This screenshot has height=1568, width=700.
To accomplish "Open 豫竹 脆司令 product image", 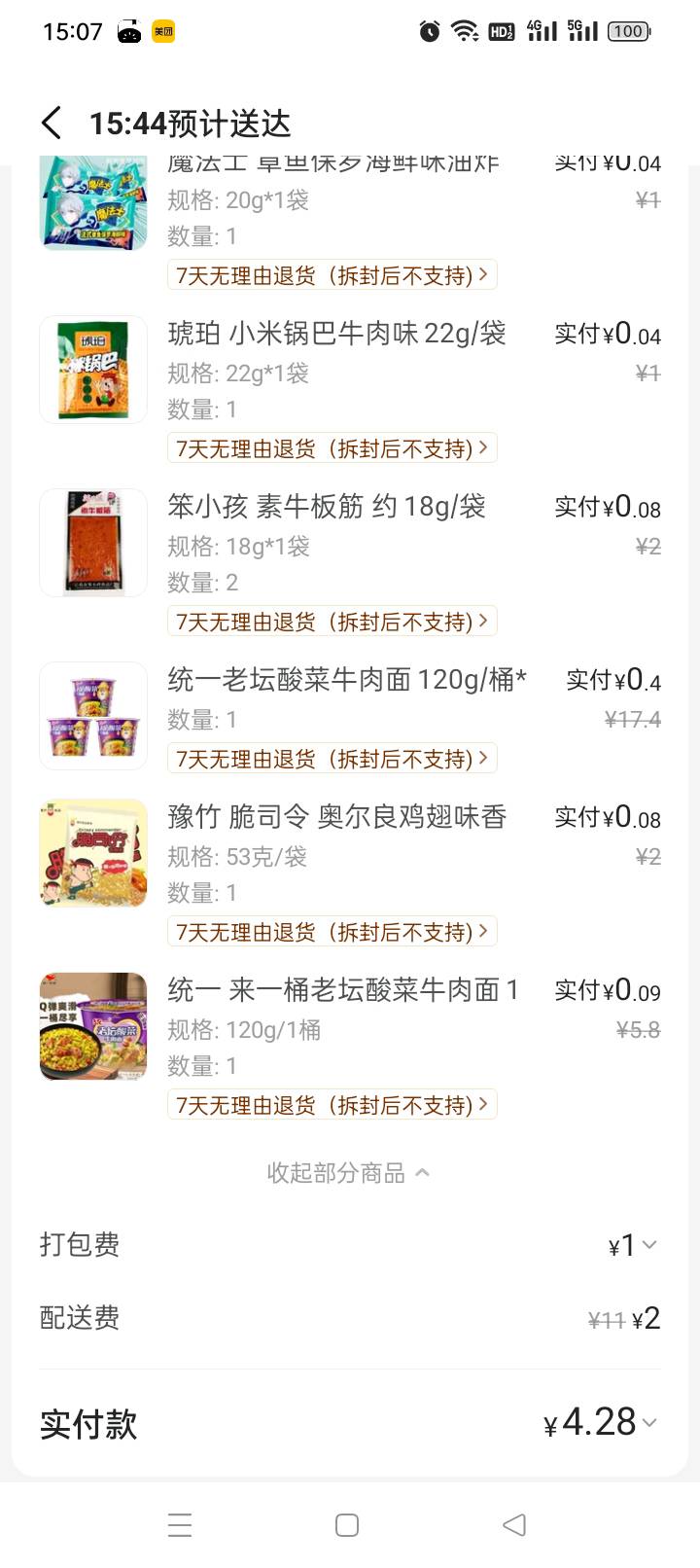I will [93, 853].
